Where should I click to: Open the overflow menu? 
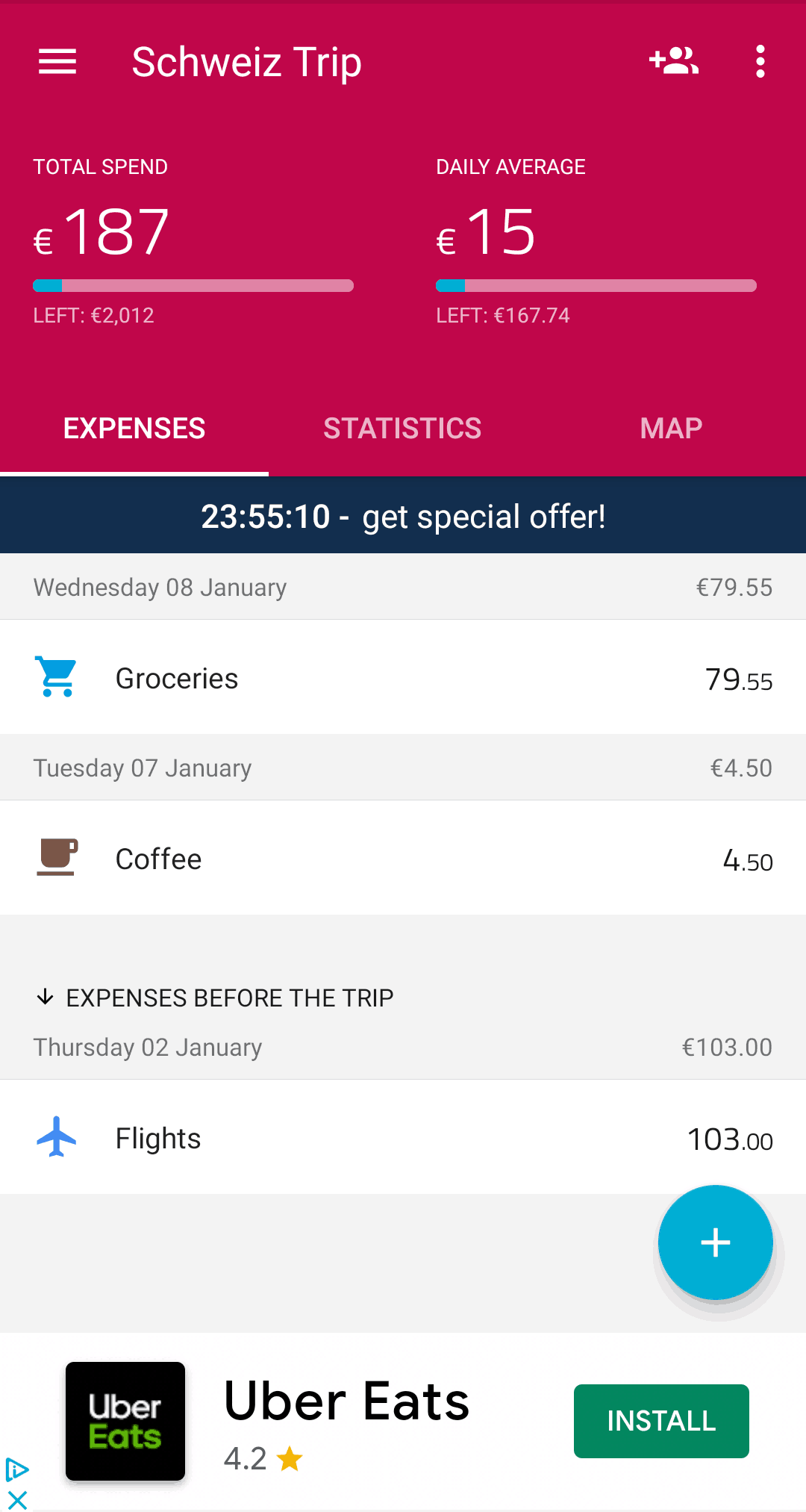coord(760,61)
